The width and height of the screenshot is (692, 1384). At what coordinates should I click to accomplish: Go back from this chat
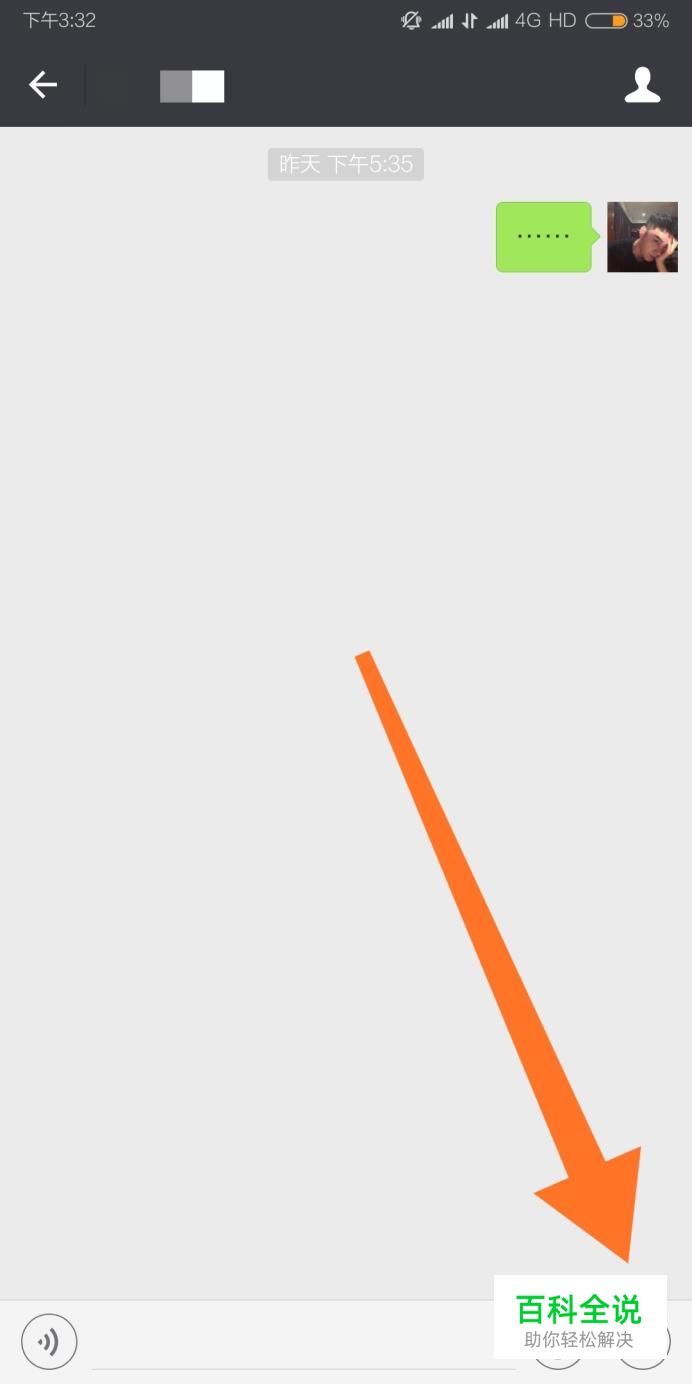click(43, 86)
